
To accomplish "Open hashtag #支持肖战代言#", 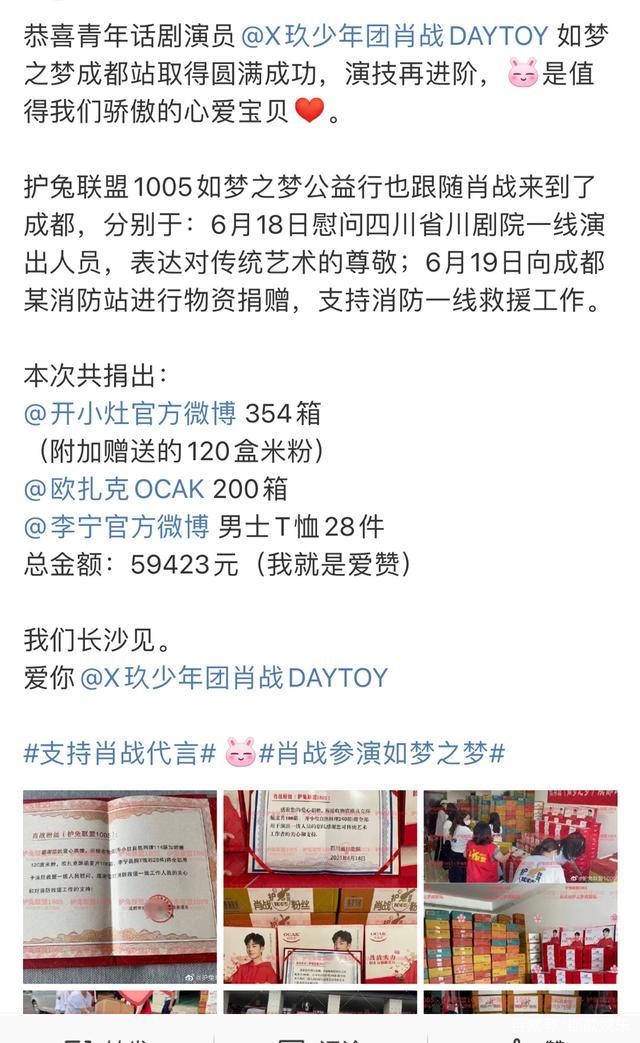I will pos(119,753).
